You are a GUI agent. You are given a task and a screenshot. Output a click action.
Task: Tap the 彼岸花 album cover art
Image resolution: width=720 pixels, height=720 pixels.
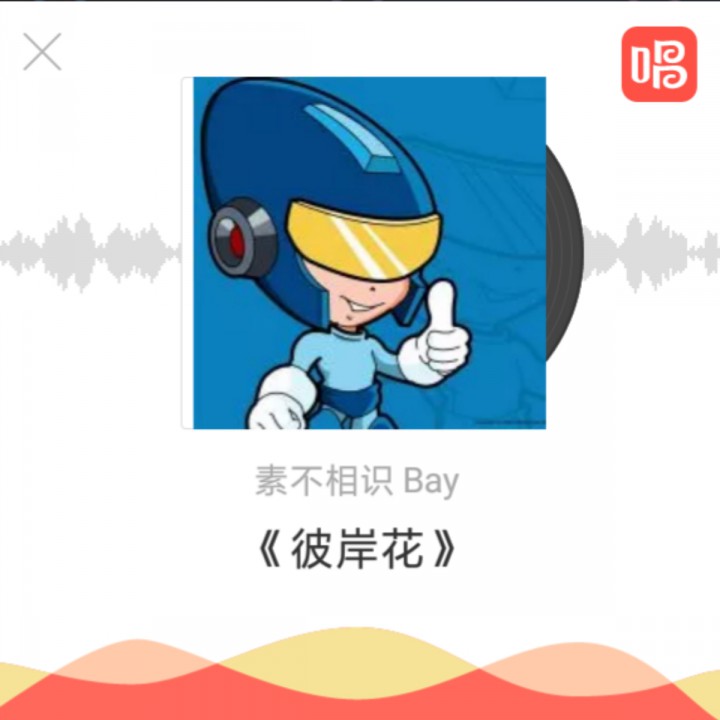point(364,253)
